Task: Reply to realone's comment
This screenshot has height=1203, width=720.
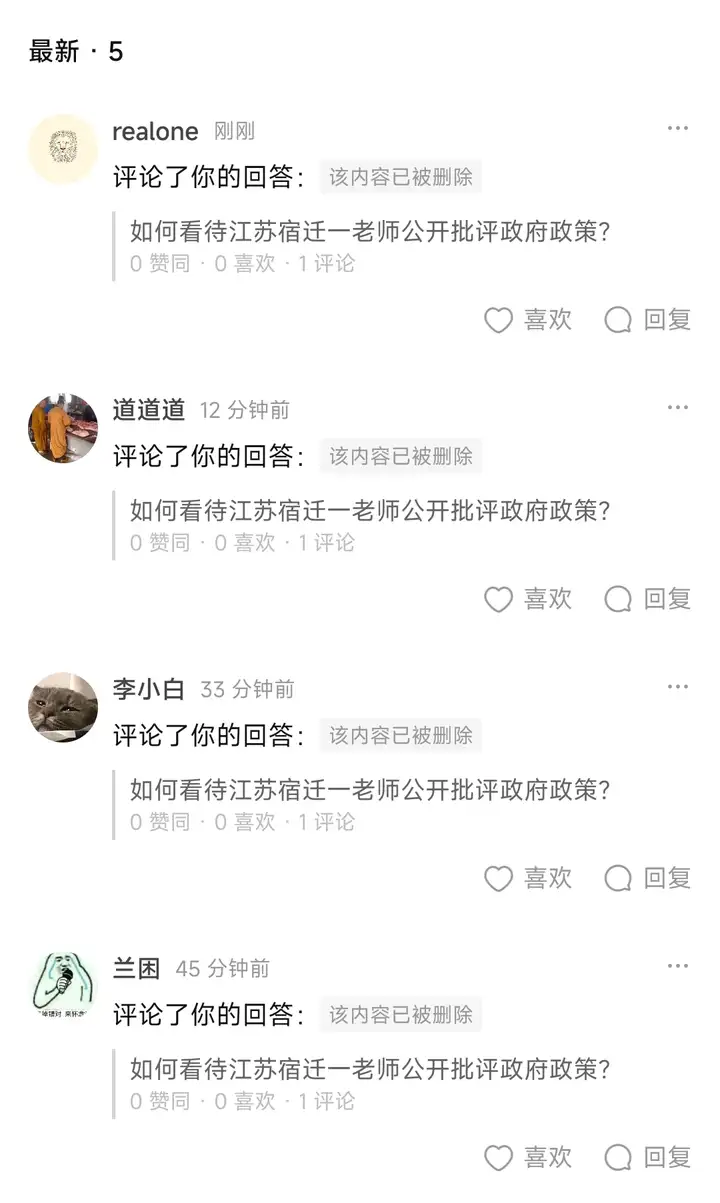Action: click(648, 320)
